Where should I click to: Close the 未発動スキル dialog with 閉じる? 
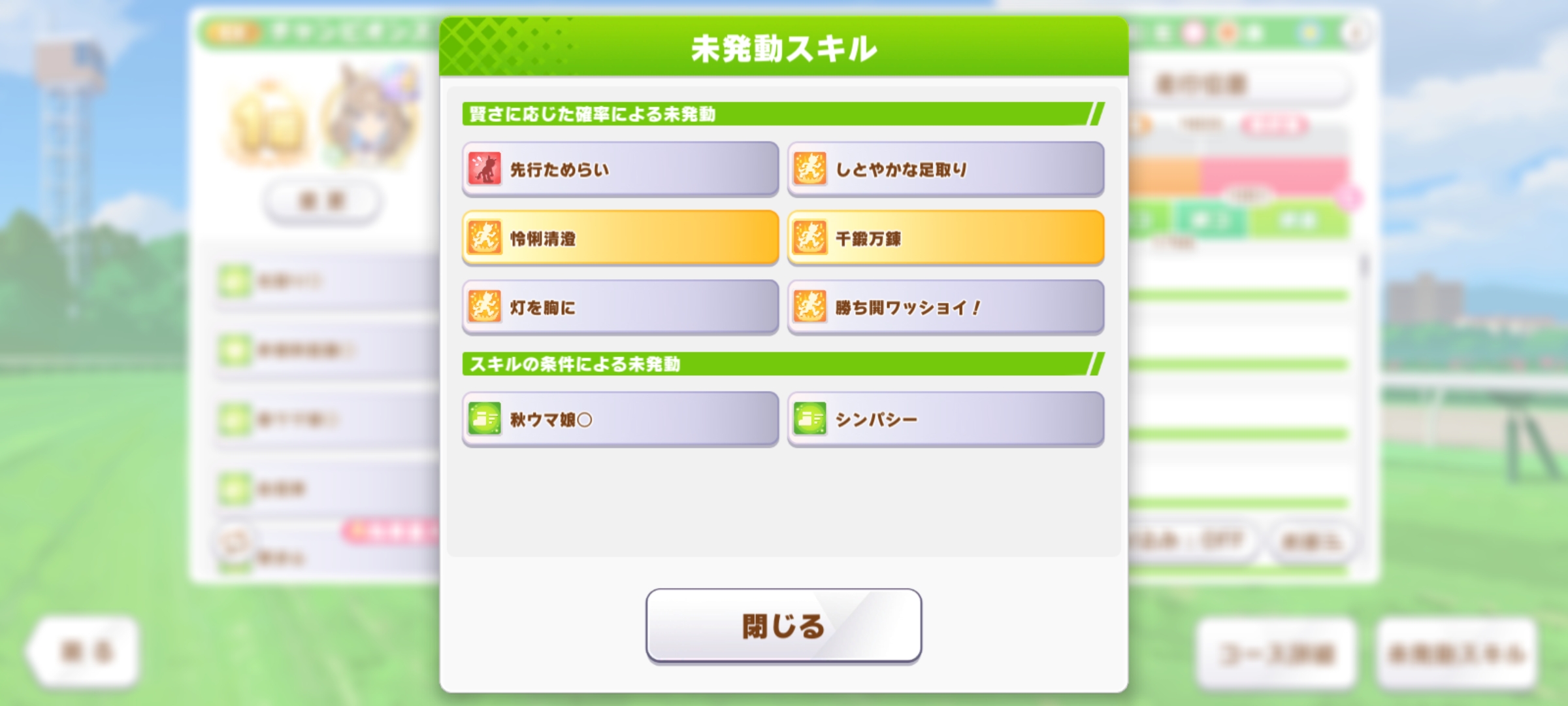click(x=783, y=626)
